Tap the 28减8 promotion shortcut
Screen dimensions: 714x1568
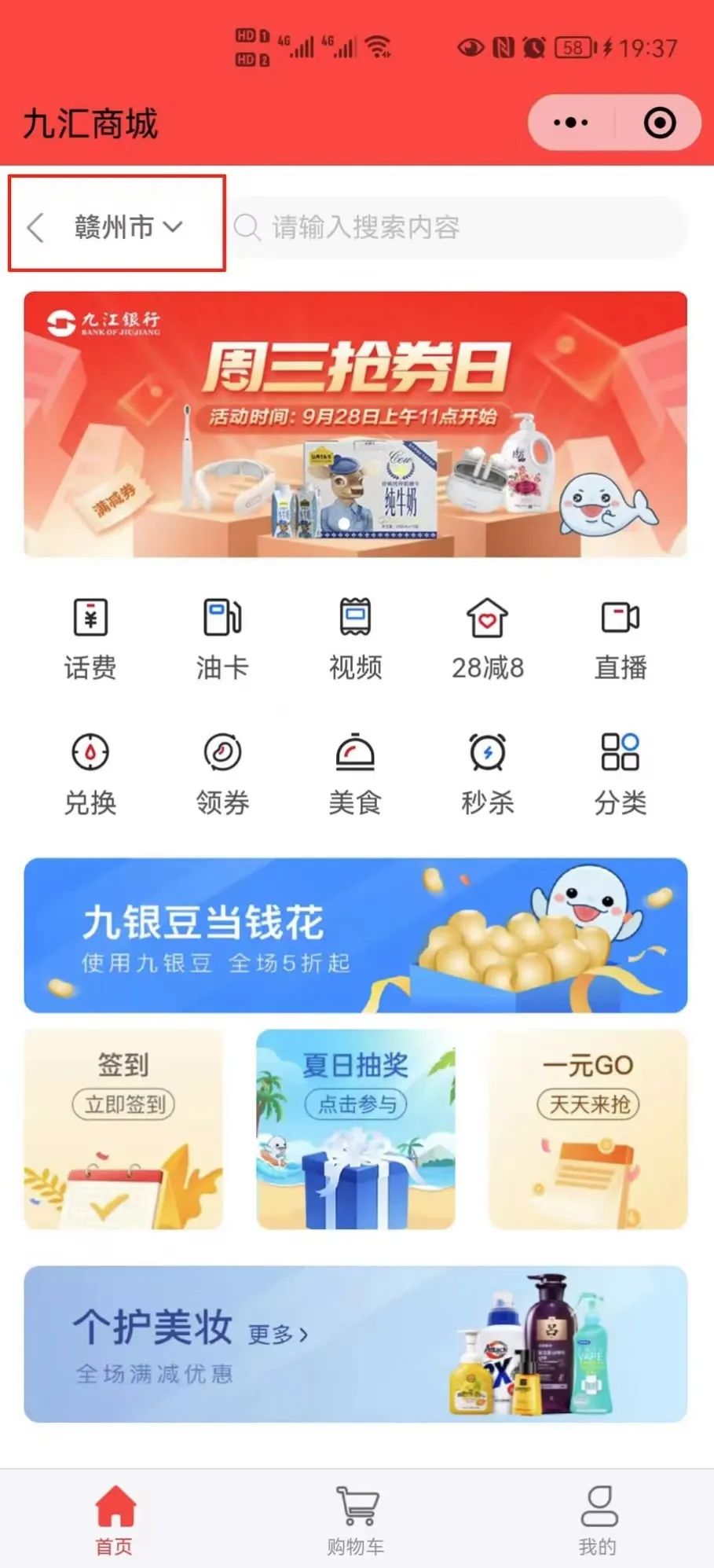coord(487,638)
